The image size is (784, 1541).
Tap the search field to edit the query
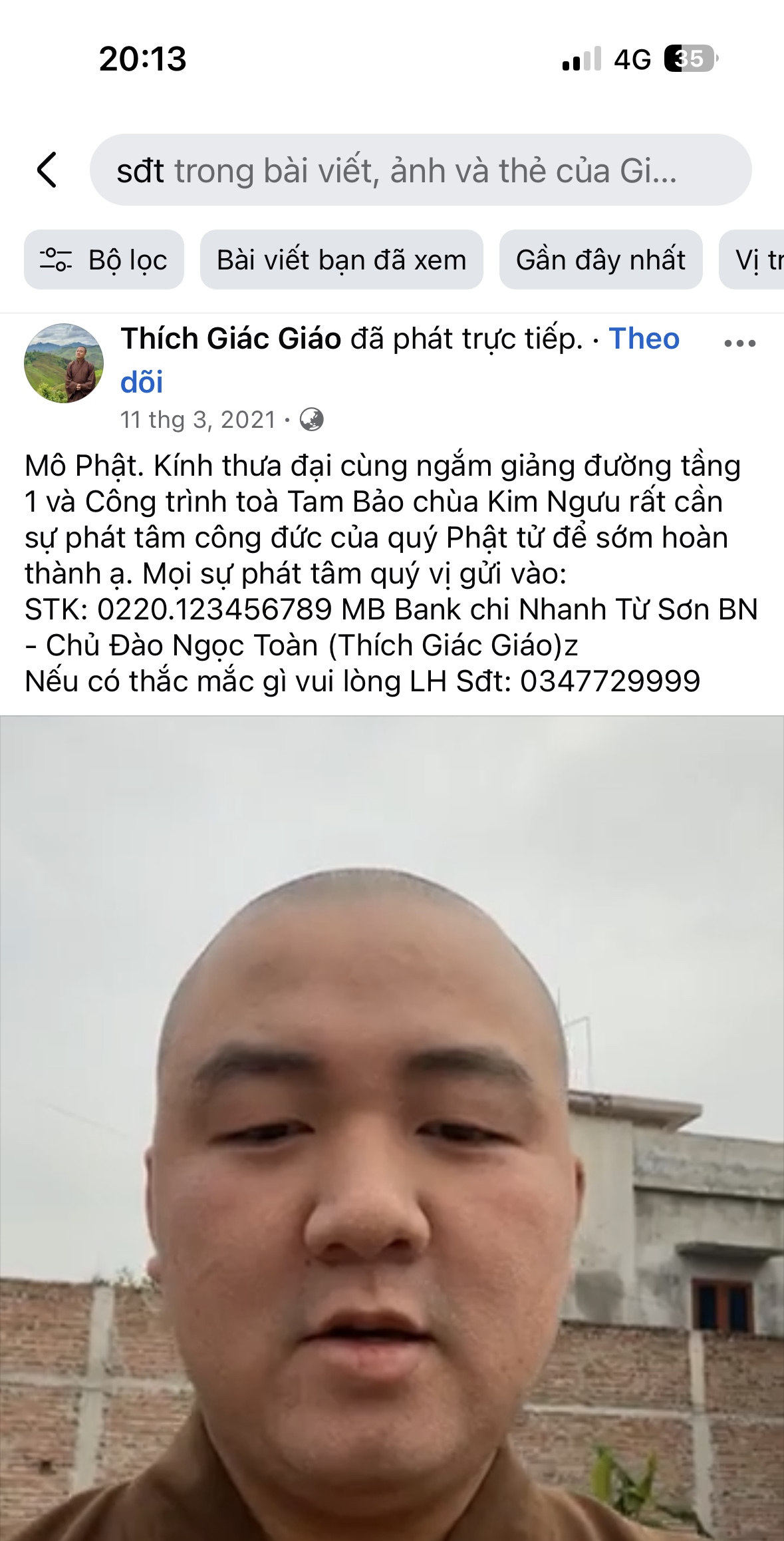[x=420, y=170]
